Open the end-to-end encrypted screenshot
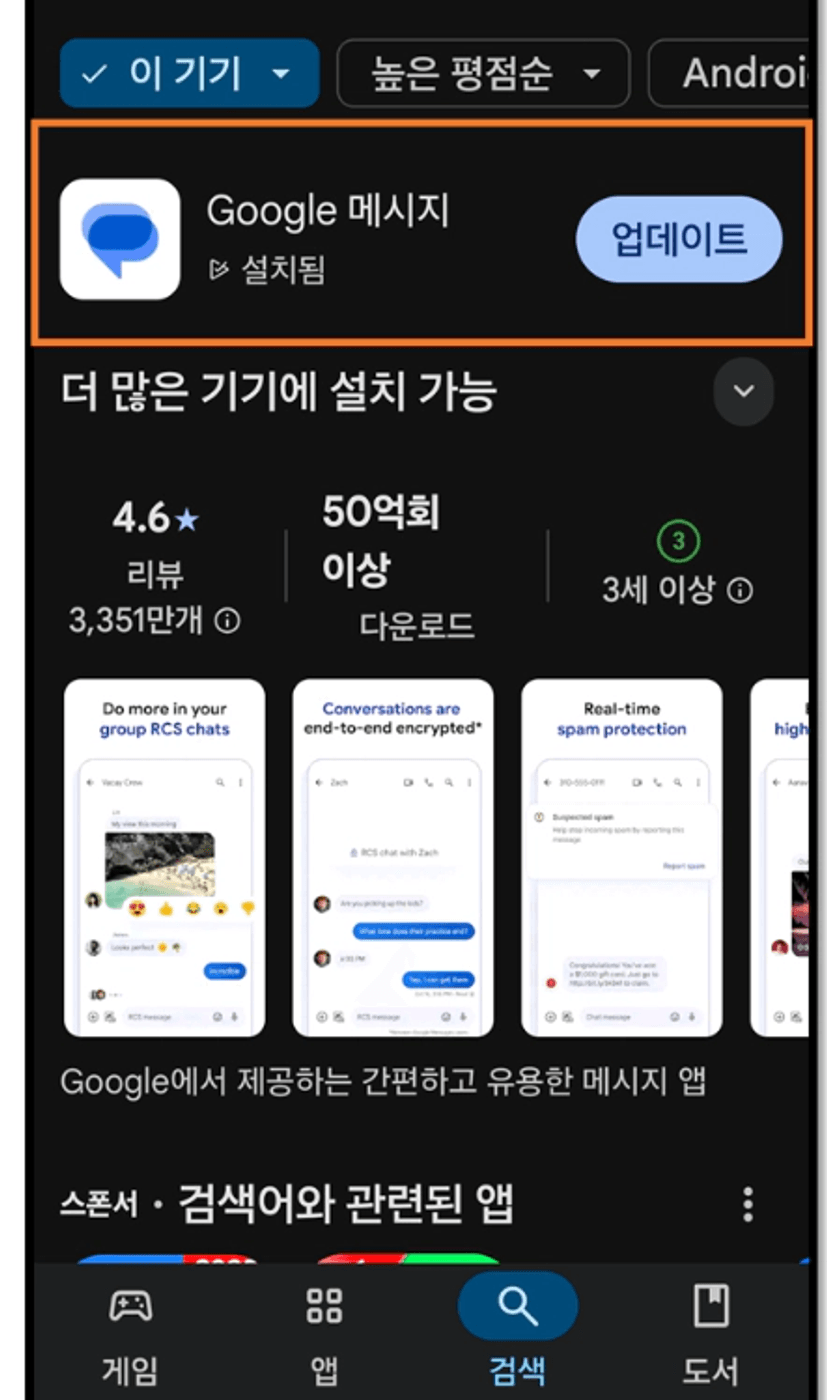The width and height of the screenshot is (827, 1400). pyautogui.click(x=393, y=858)
